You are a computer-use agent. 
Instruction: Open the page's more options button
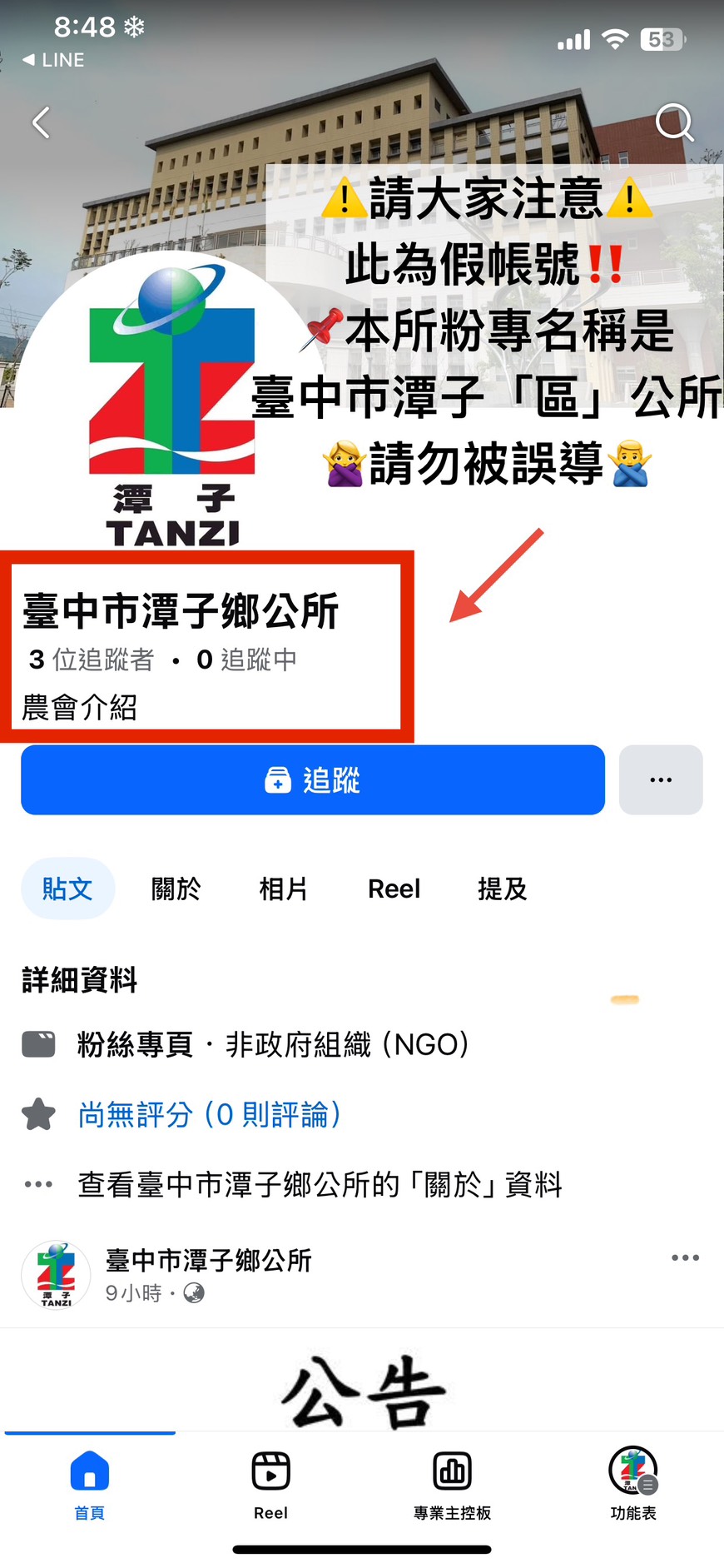[x=661, y=780]
